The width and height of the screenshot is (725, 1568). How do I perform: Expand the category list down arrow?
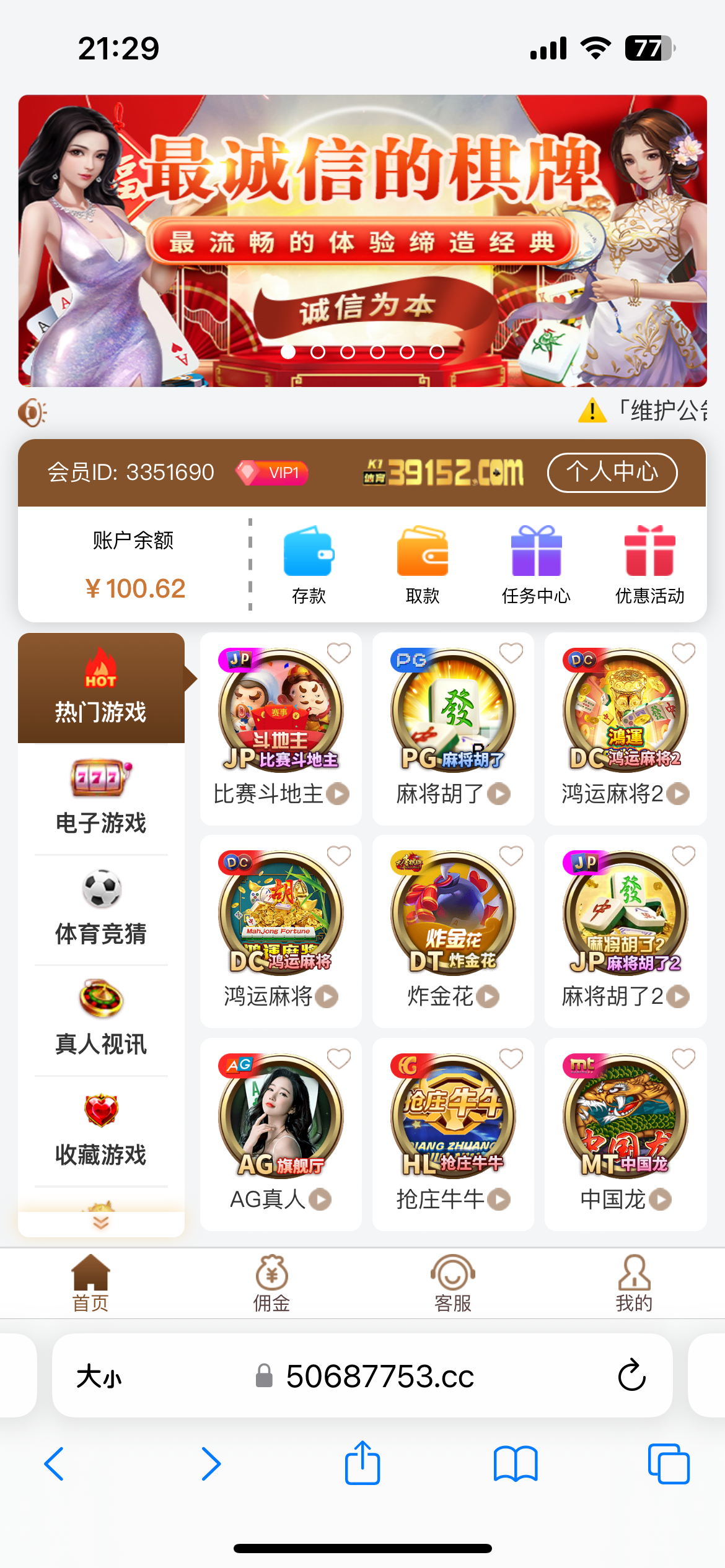coord(101,1222)
